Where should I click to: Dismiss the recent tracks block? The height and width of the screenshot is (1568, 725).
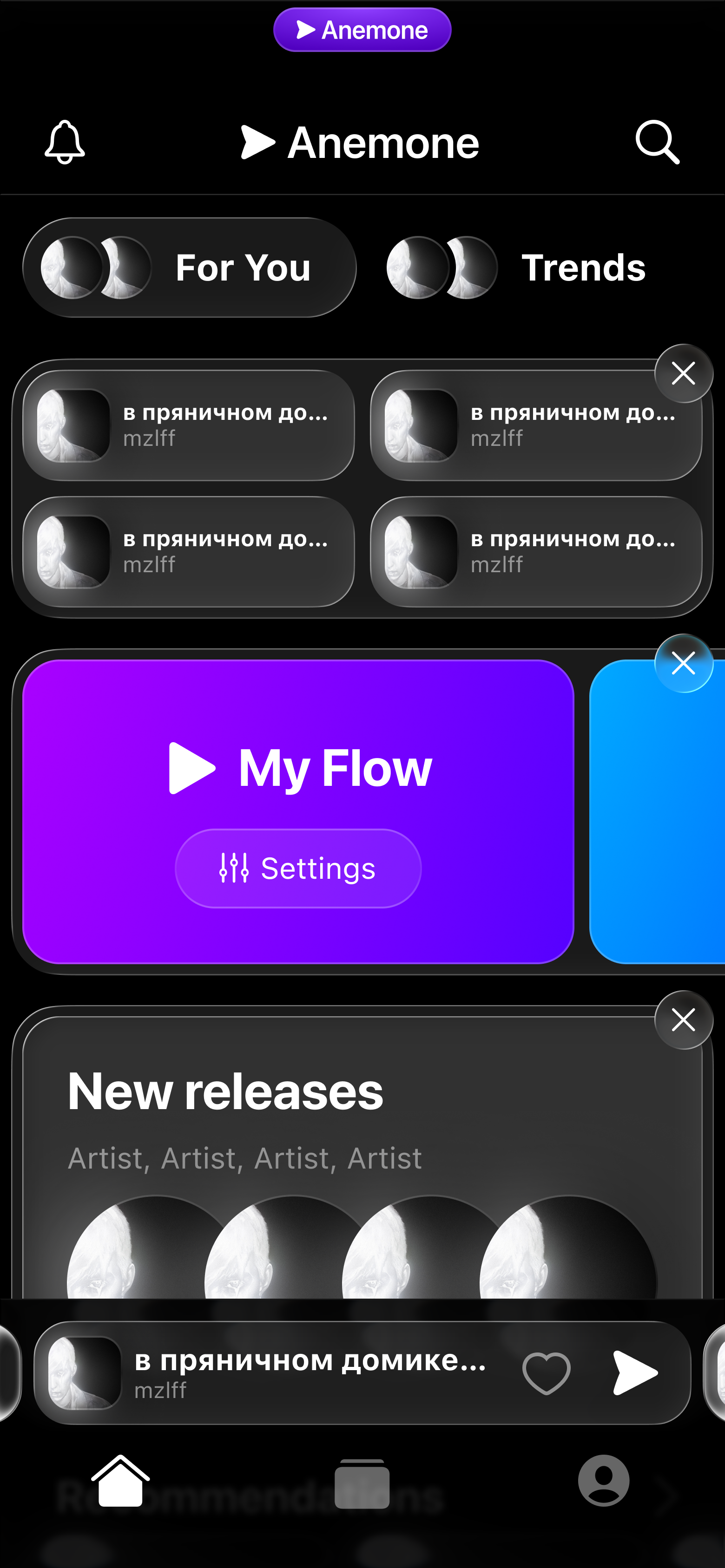point(683,374)
